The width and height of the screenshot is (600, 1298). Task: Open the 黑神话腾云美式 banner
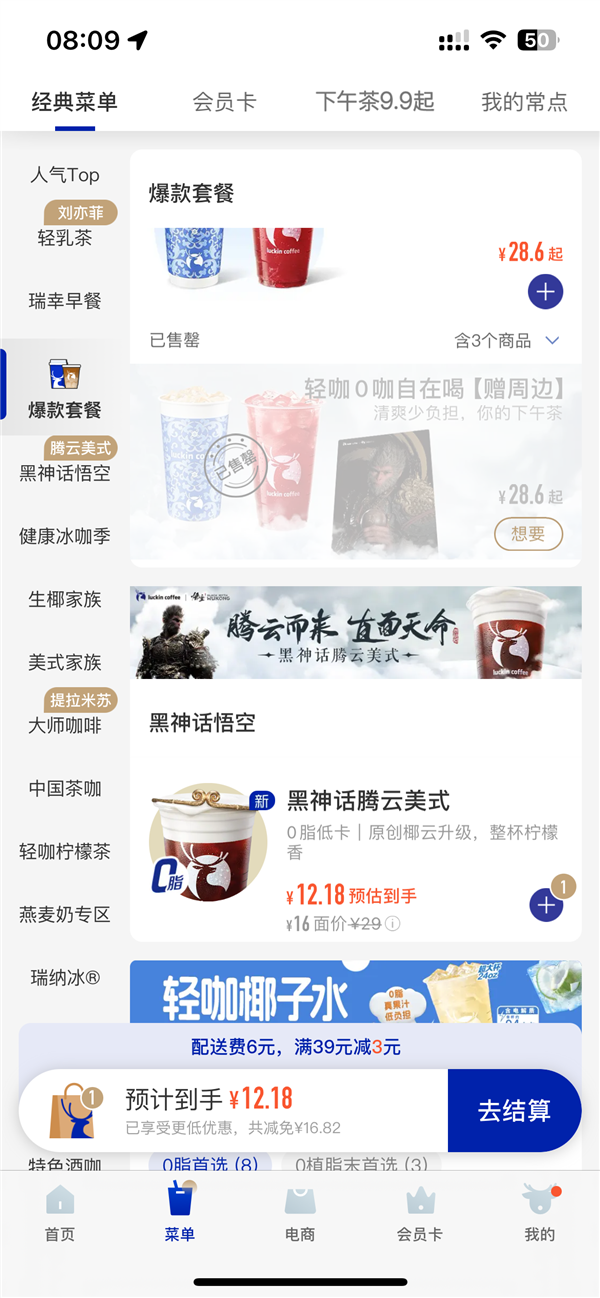pos(355,632)
